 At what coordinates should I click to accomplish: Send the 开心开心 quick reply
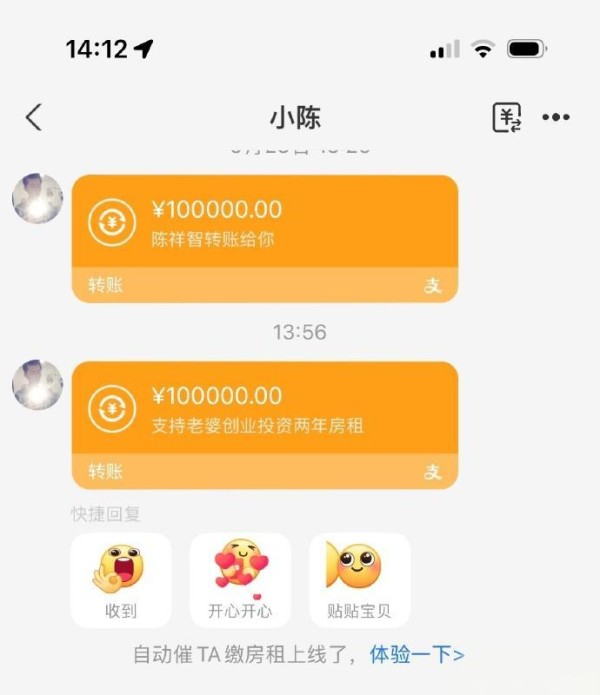coord(240,580)
